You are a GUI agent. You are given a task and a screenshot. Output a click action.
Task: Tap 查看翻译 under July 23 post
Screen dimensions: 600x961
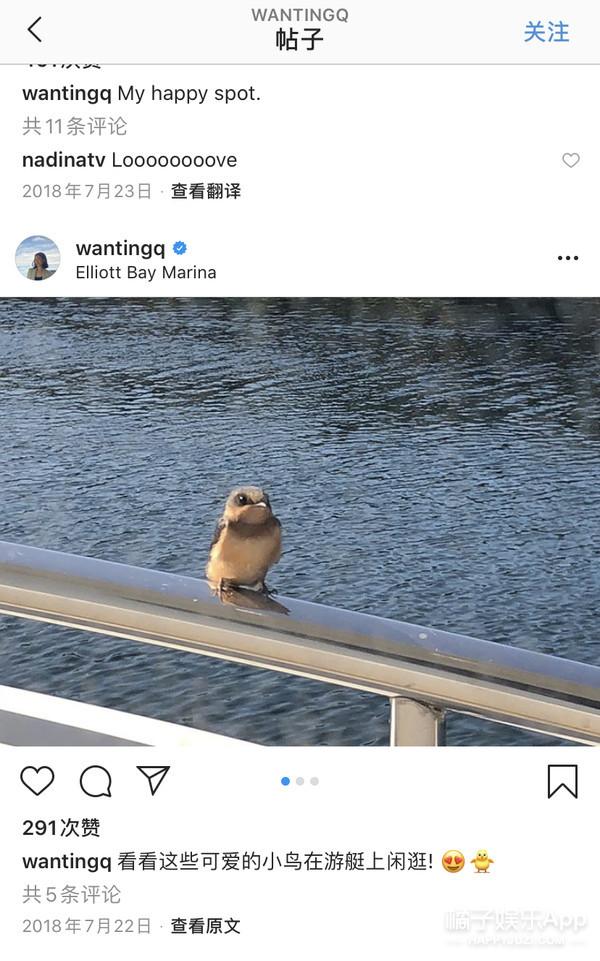coord(205,191)
